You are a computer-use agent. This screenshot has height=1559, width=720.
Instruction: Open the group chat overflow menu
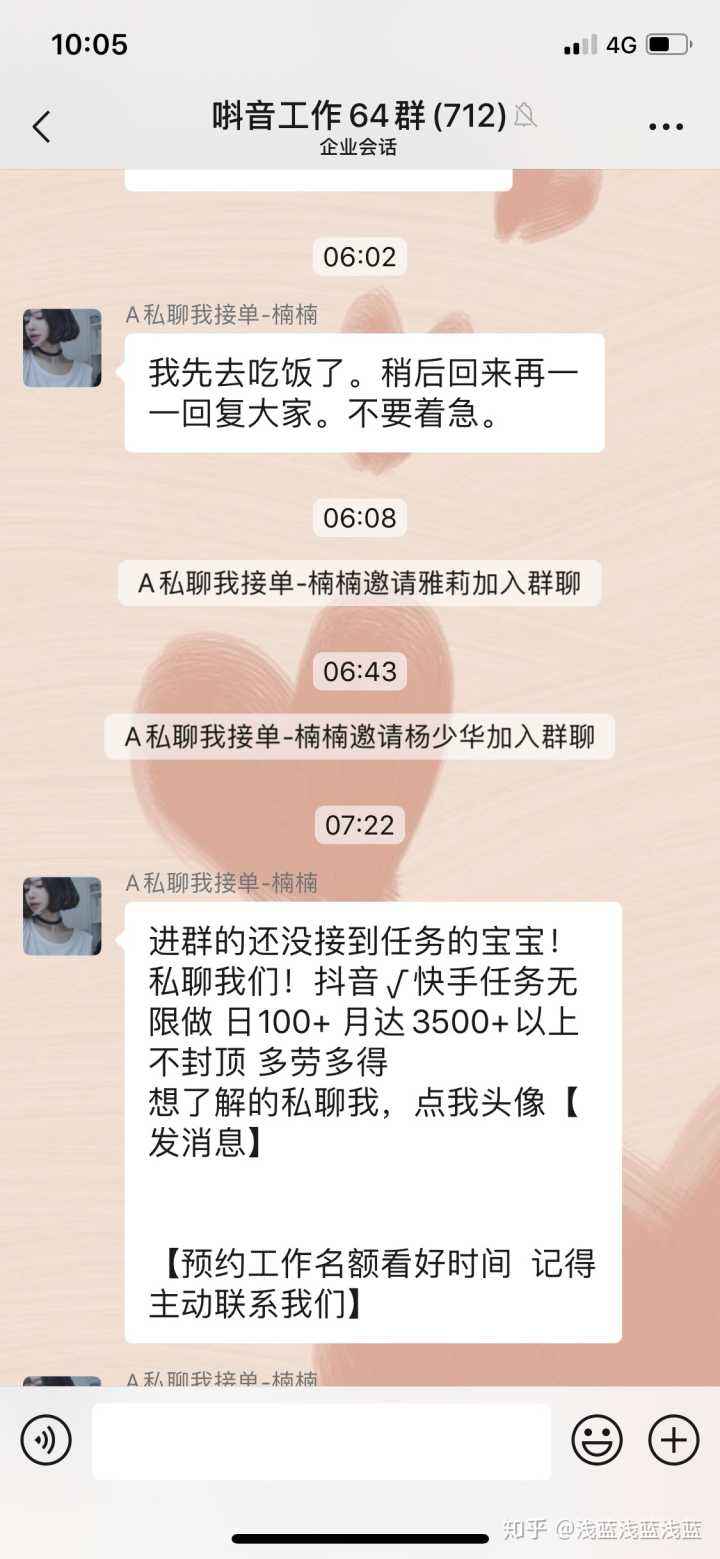click(x=666, y=127)
